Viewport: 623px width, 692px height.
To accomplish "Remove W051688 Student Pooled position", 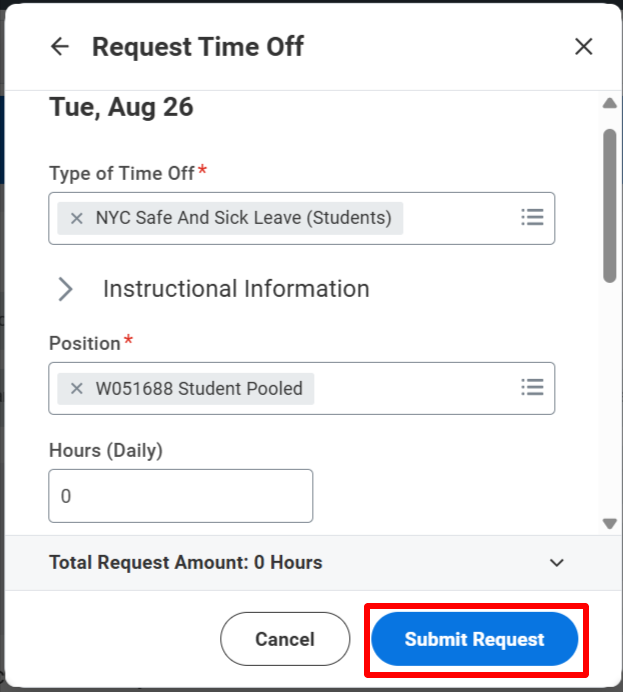I will (77, 388).
